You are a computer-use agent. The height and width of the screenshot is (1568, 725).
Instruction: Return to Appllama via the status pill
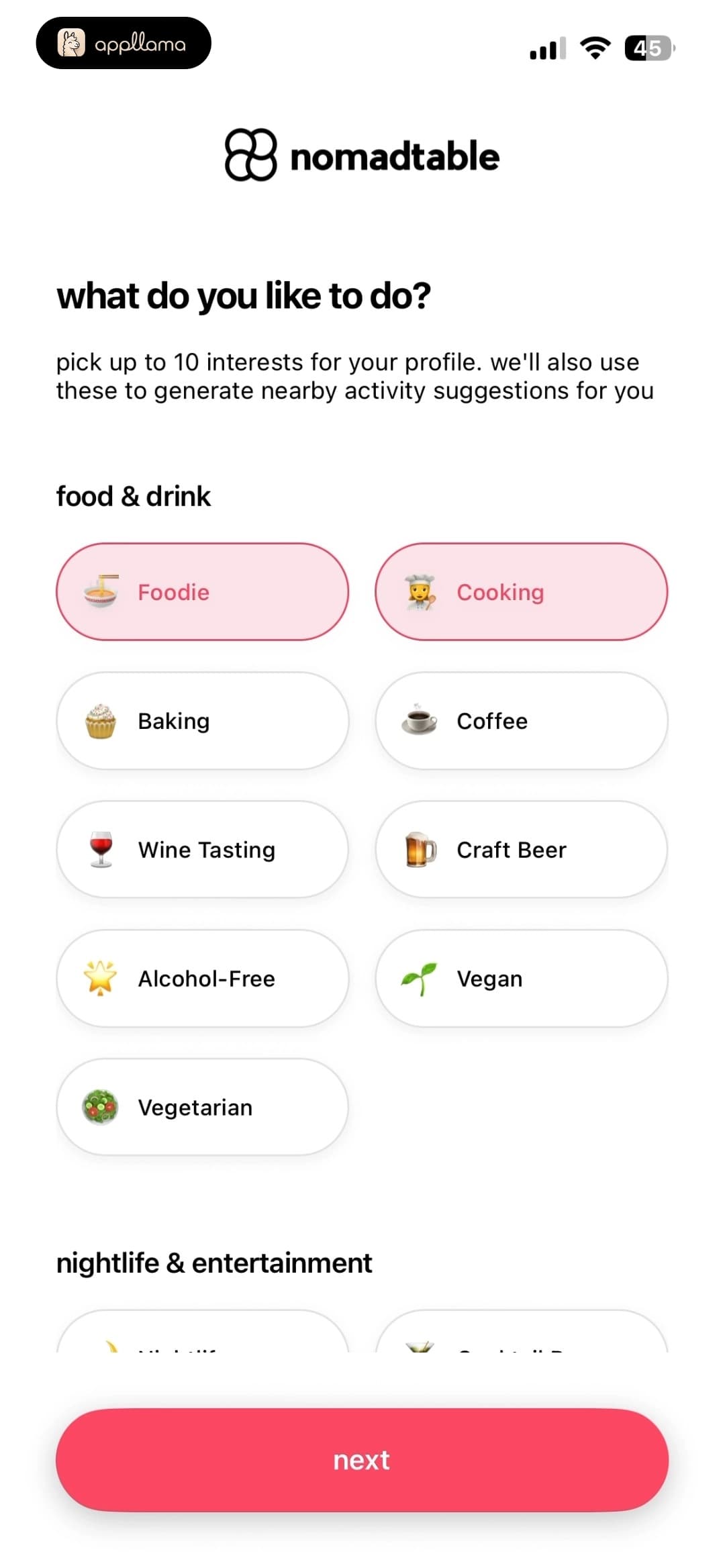tap(124, 43)
